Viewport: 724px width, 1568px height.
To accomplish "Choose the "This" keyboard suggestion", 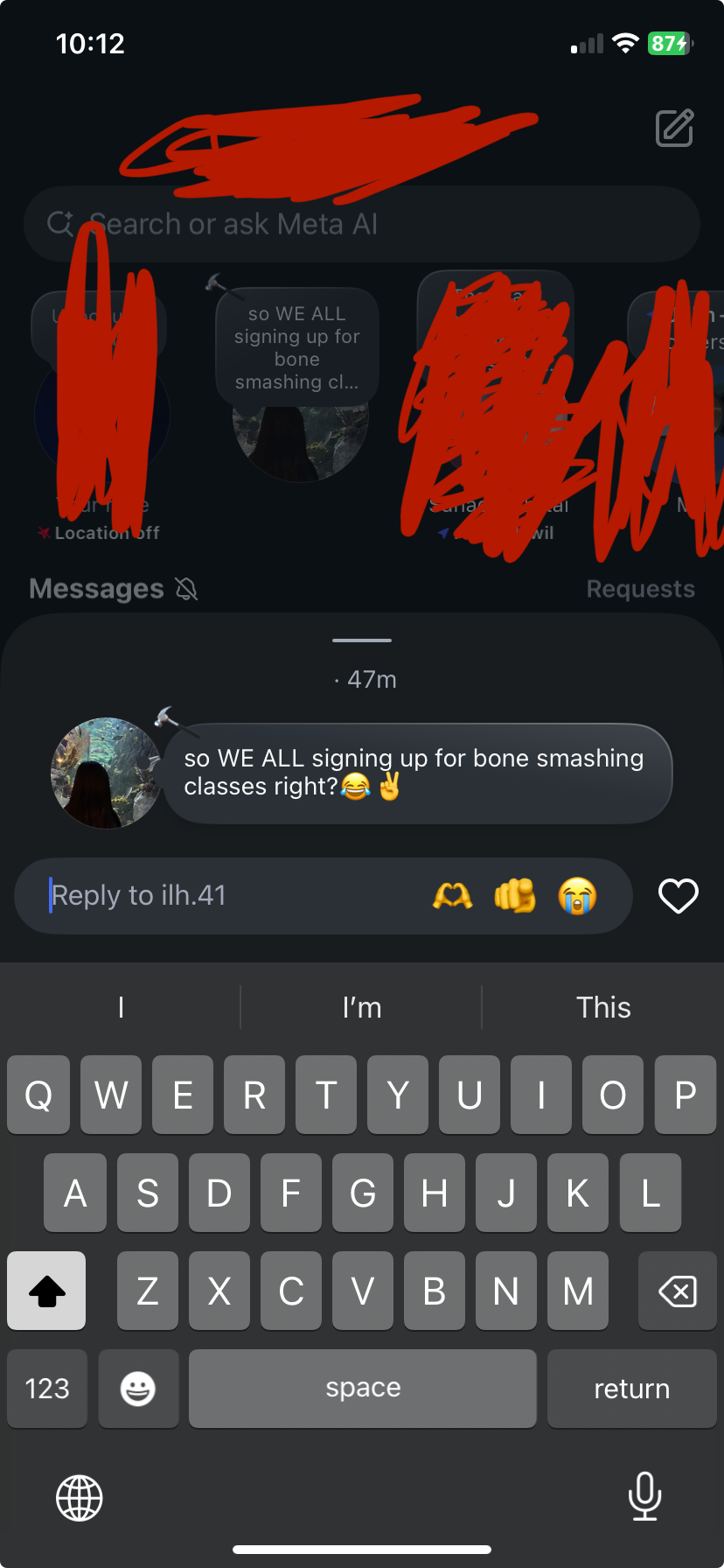I will coord(603,1007).
